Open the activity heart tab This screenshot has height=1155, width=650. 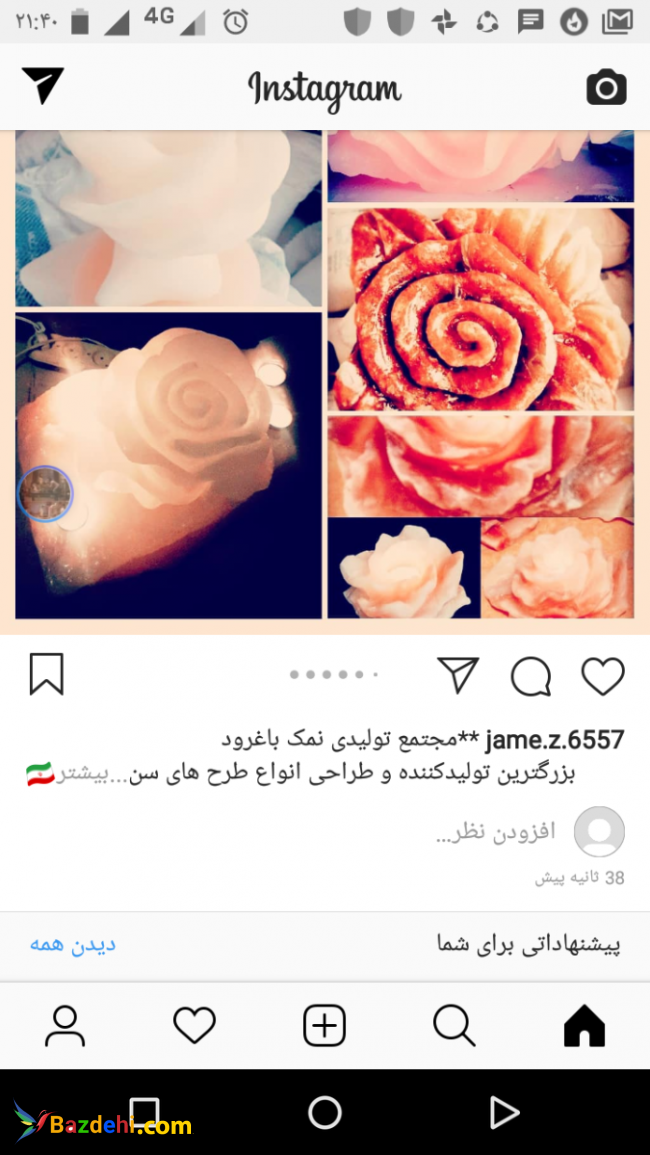194,1025
